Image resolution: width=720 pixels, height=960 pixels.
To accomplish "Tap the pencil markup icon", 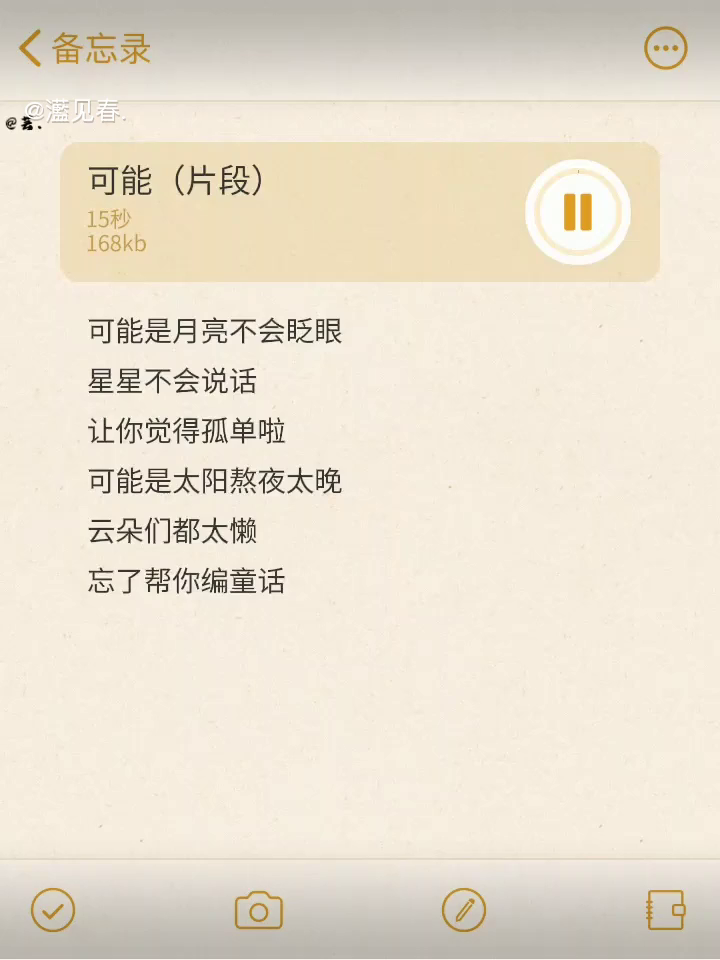I will click(463, 910).
